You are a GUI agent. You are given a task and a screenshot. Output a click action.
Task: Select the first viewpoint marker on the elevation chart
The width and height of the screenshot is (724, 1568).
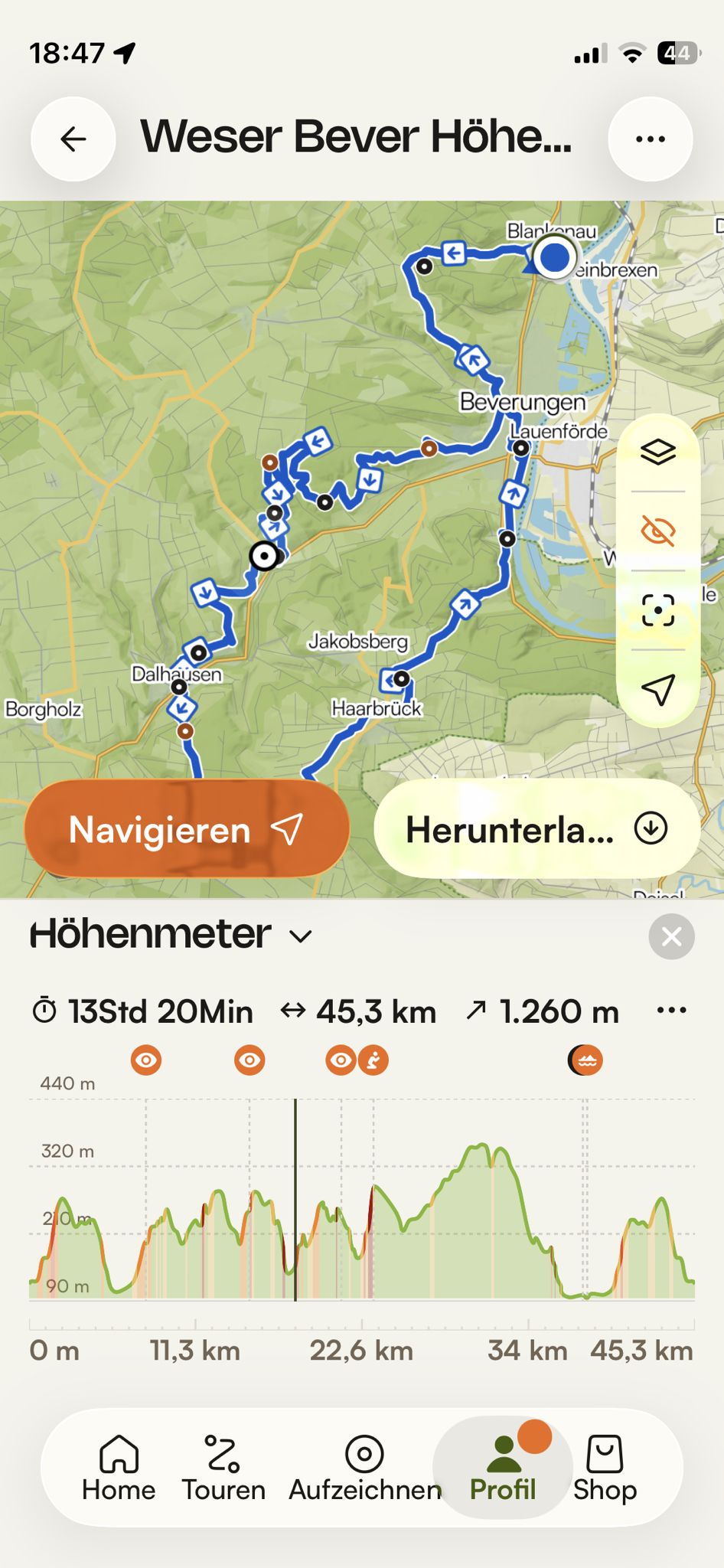[146, 1060]
